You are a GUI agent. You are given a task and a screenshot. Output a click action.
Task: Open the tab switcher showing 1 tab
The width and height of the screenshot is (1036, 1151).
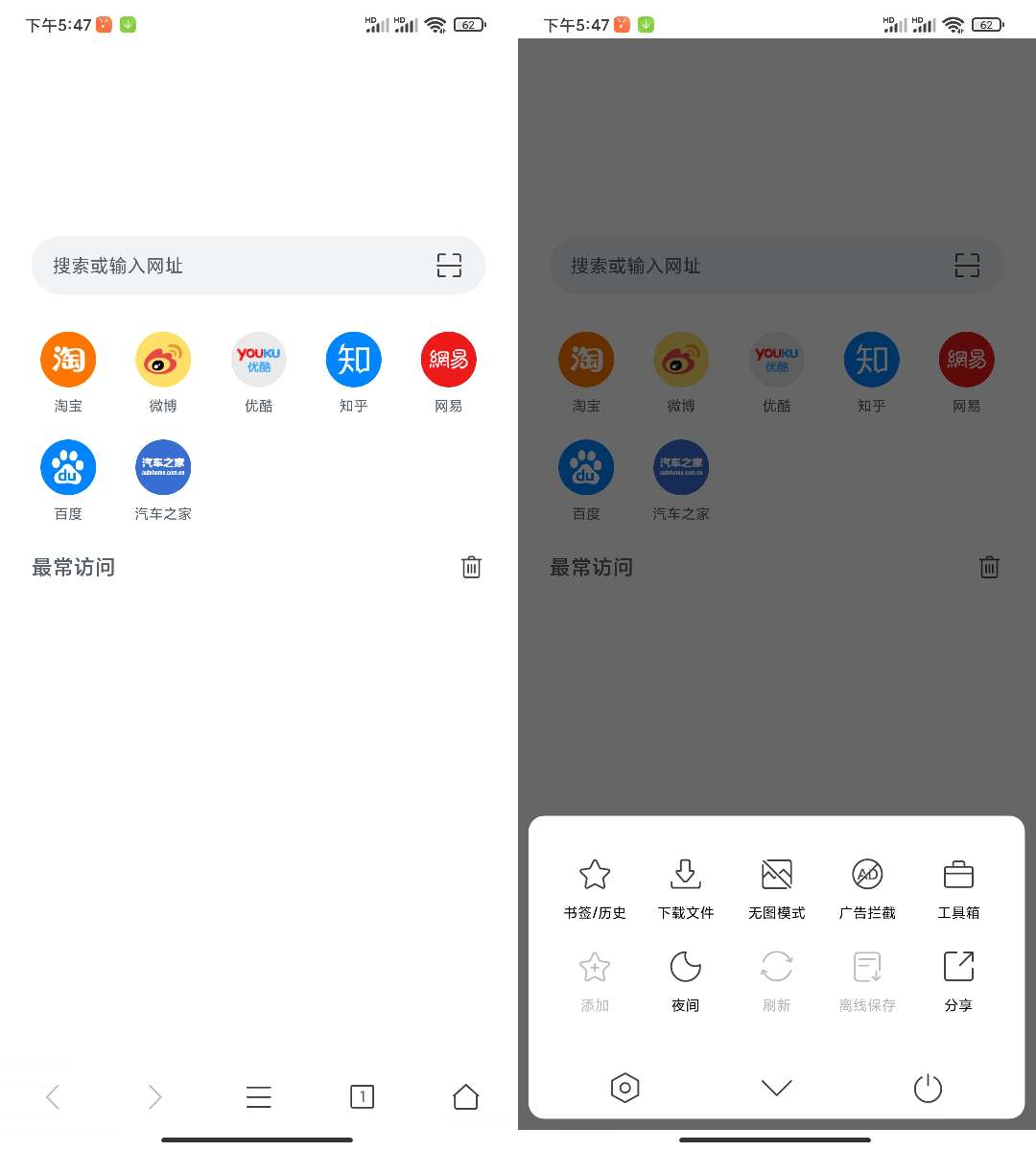[362, 1096]
